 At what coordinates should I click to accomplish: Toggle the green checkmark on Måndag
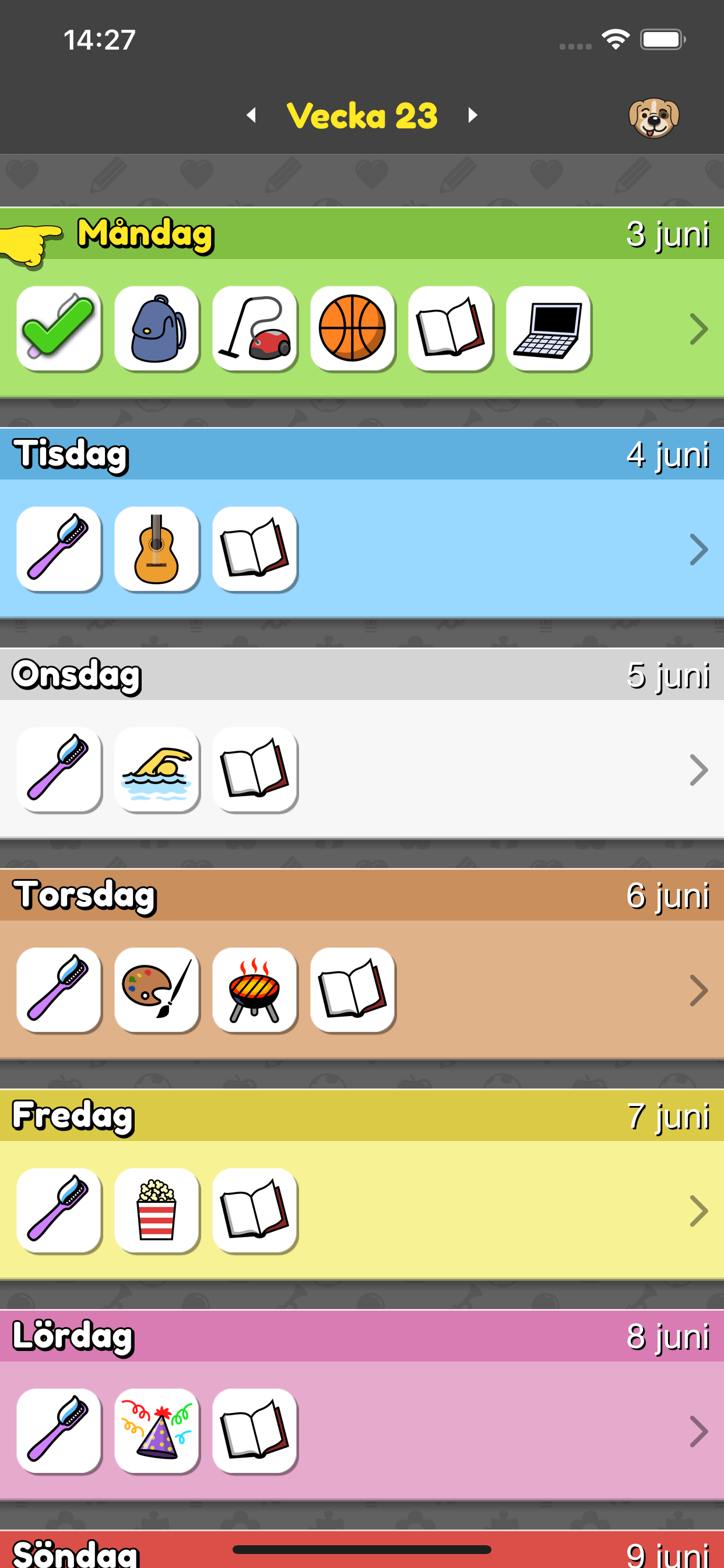click(58, 328)
